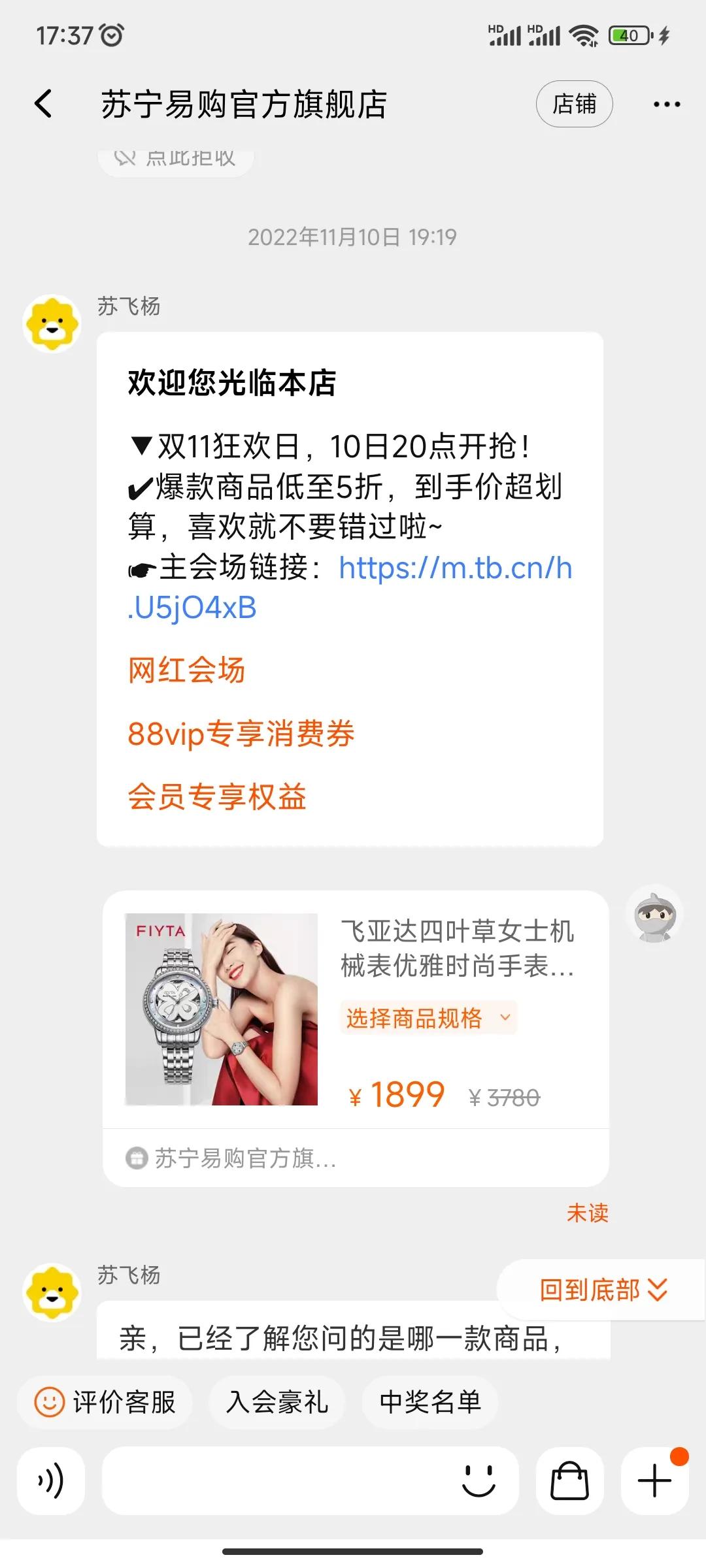Open the 店铺 store page
Image resolution: width=706 pixels, height=1568 pixels.
point(573,104)
